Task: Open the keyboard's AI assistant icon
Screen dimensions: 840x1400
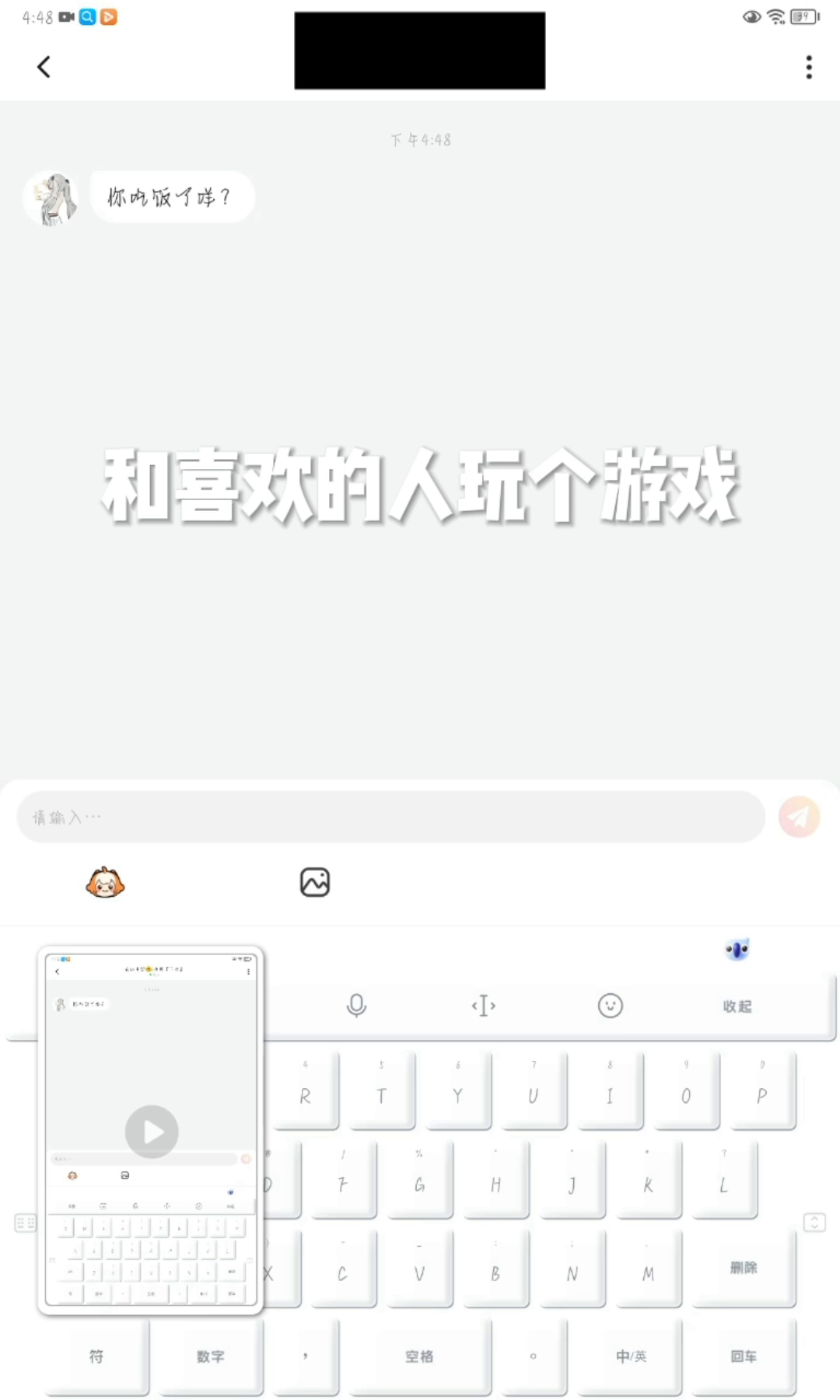Action: [x=737, y=950]
